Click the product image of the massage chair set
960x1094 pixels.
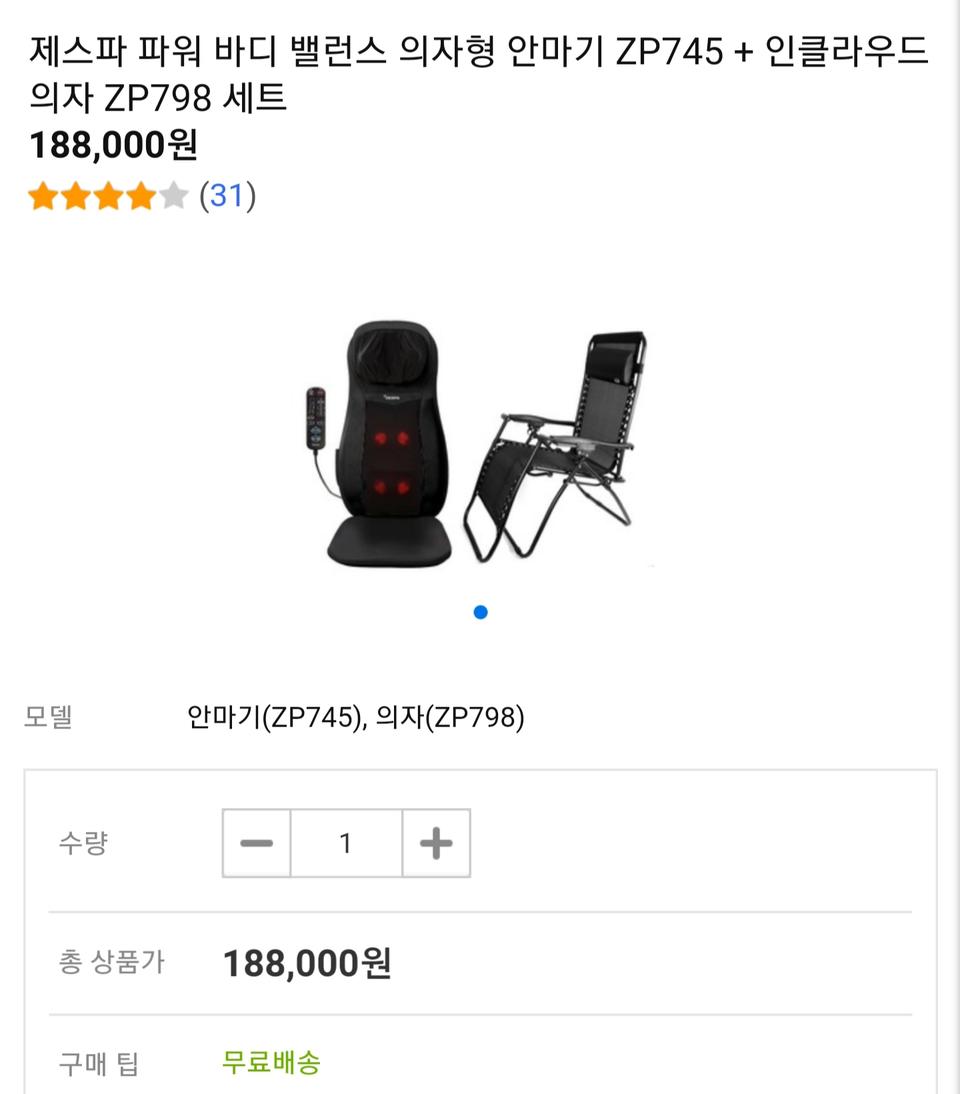tap(480, 440)
